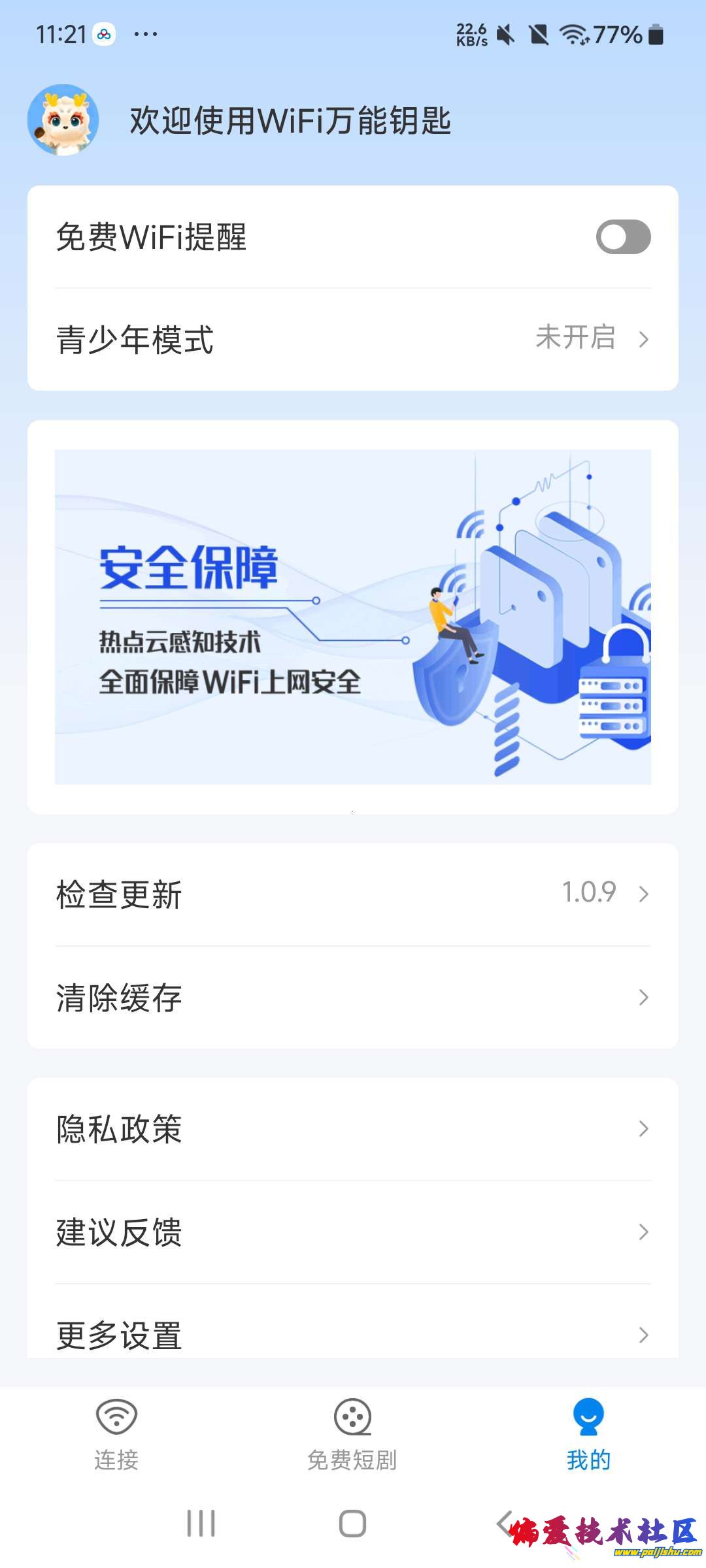Image resolution: width=706 pixels, height=1568 pixels.
Task: Tap the 我的 tab
Action: click(588, 1434)
